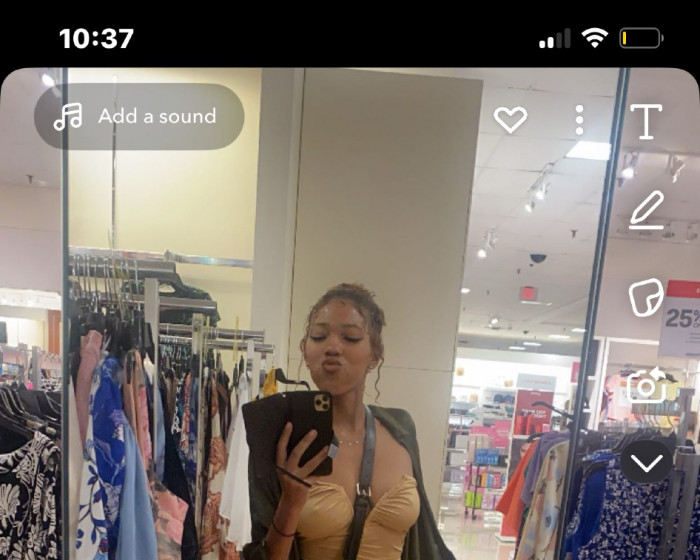Image resolution: width=700 pixels, height=560 pixels.
Task: Expand more editing tools with the chevron
Action: point(647,462)
